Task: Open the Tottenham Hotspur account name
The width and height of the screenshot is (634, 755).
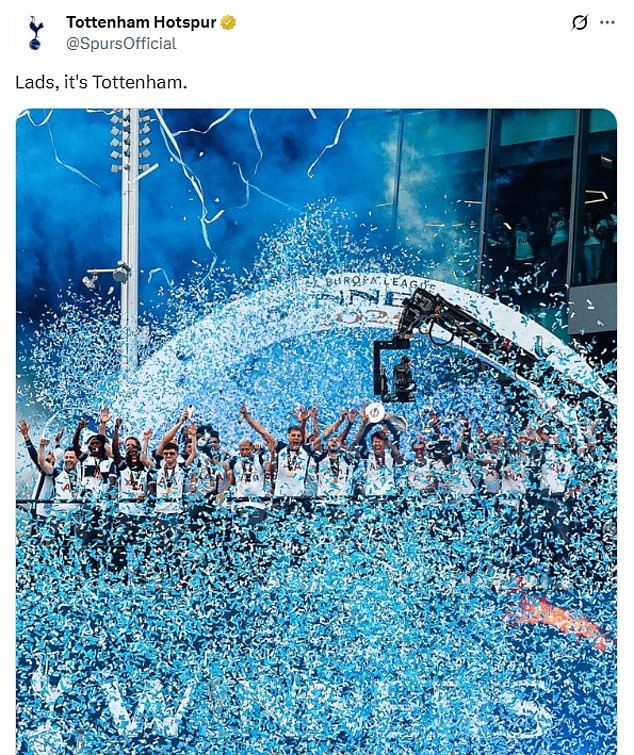Action: pyautogui.click(x=141, y=22)
